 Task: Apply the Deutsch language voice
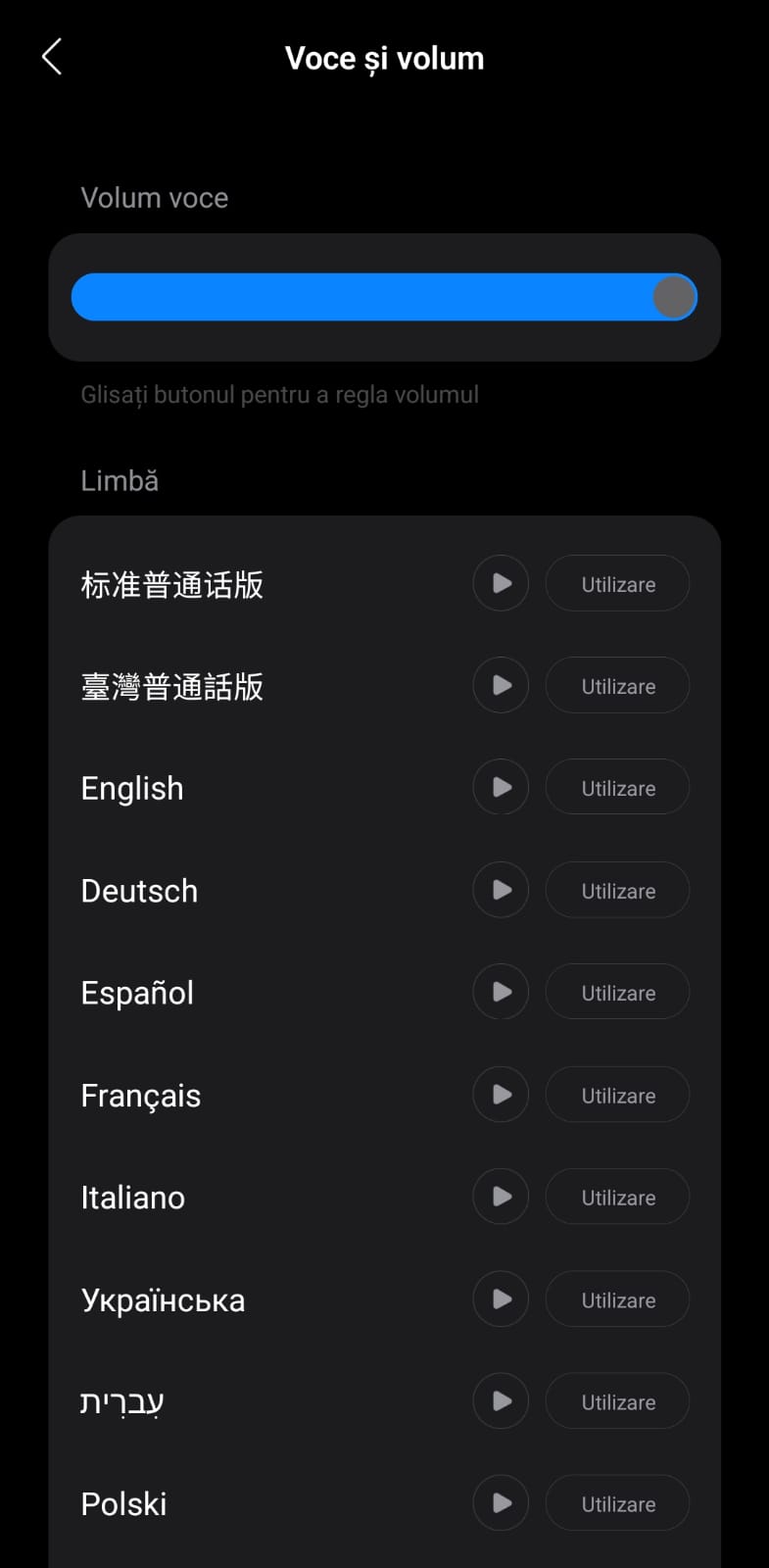617,890
